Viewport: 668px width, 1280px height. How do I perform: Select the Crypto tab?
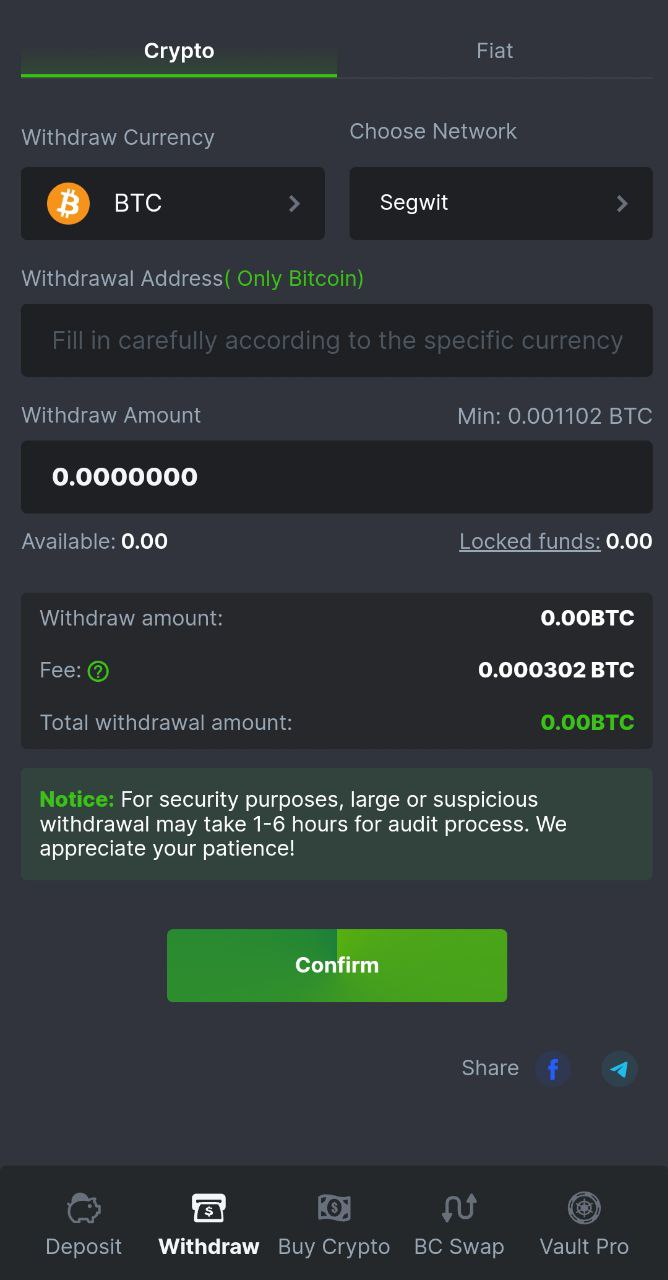coord(179,51)
